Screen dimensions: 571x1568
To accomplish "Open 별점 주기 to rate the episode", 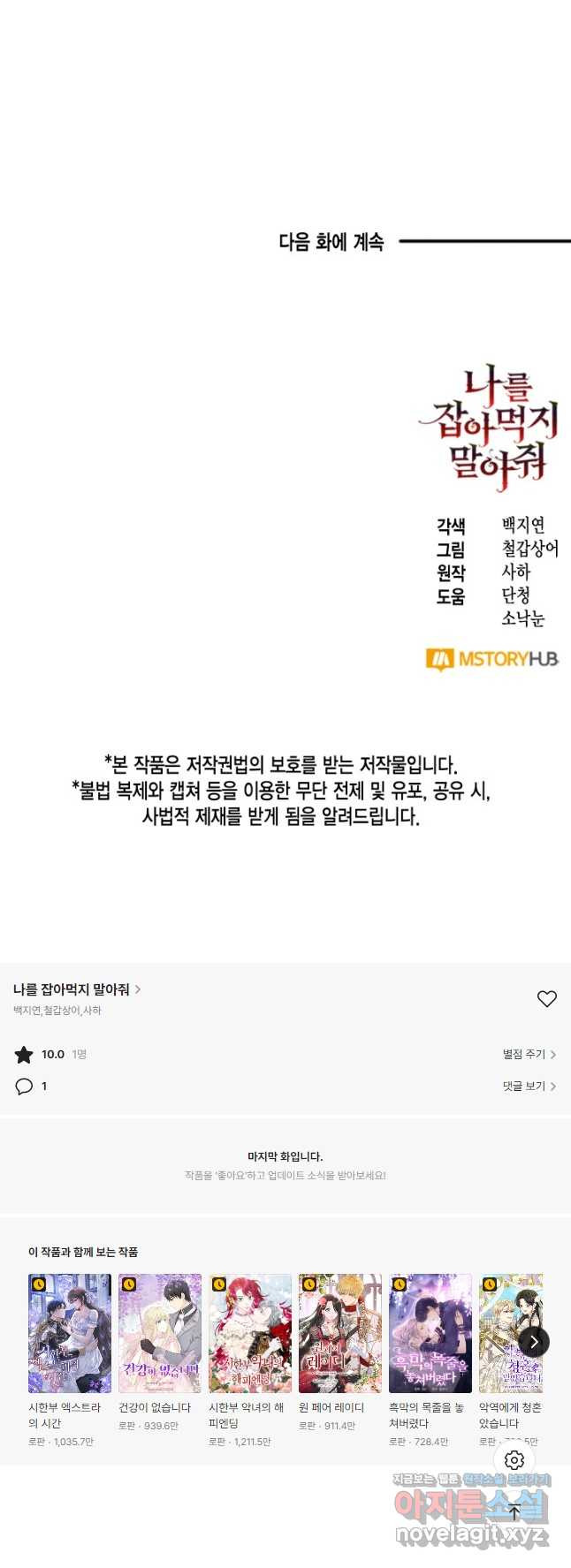I will point(529,1055).
